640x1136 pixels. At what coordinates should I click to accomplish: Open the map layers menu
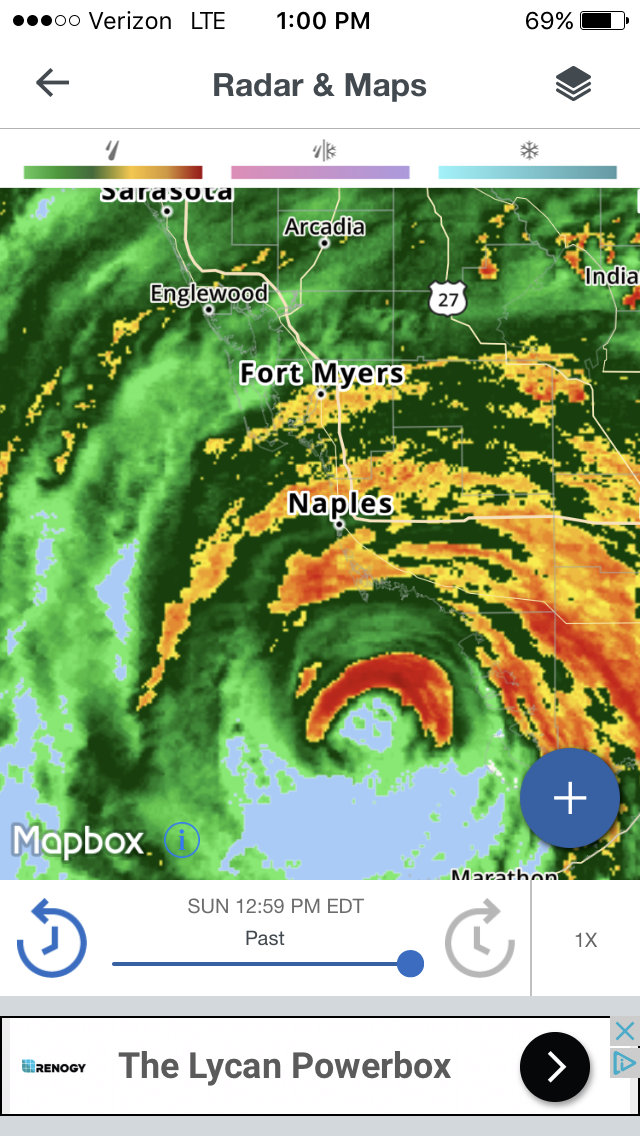tap(573, 85)
